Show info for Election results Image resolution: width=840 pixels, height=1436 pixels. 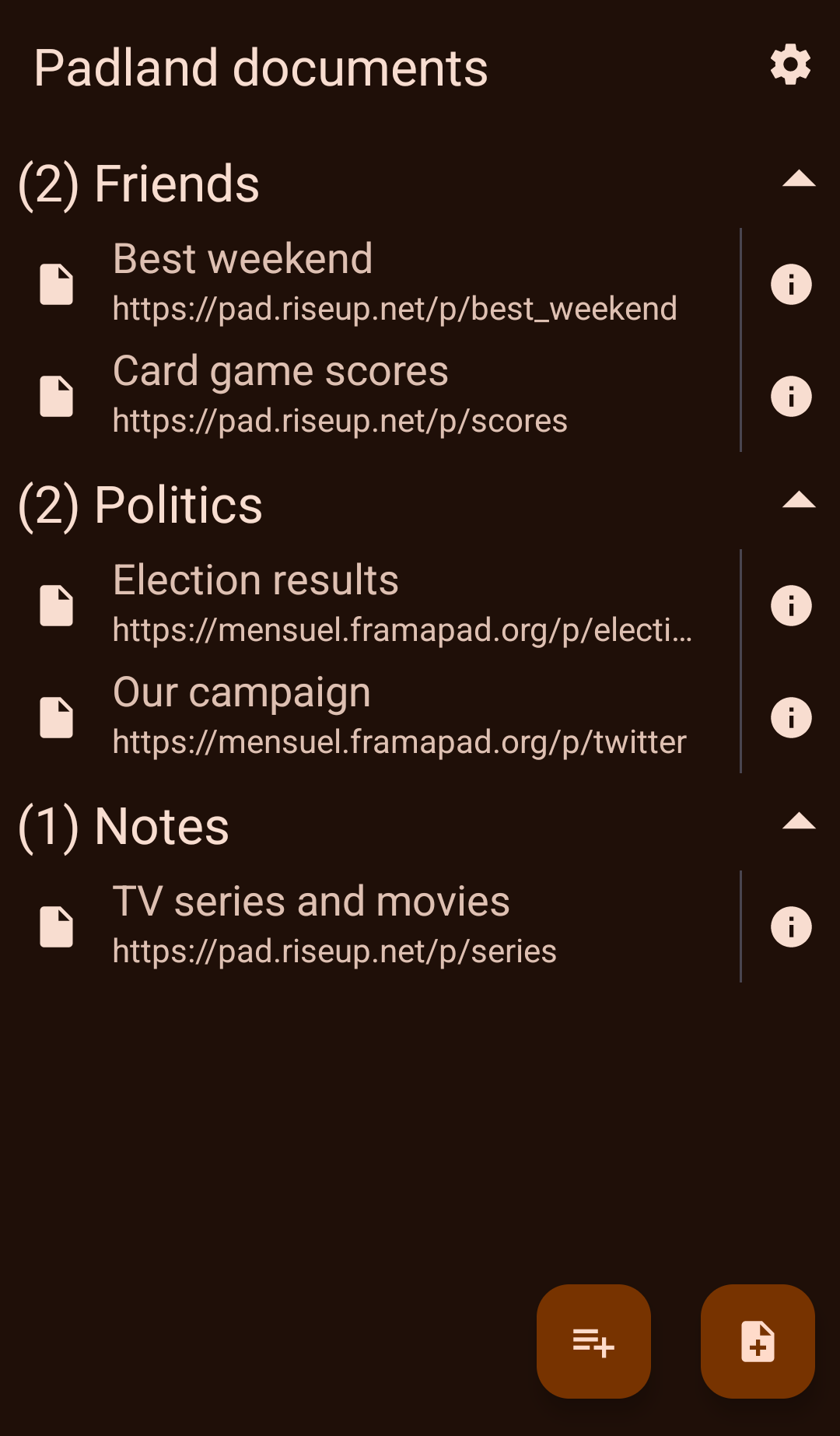pos(791,606)
